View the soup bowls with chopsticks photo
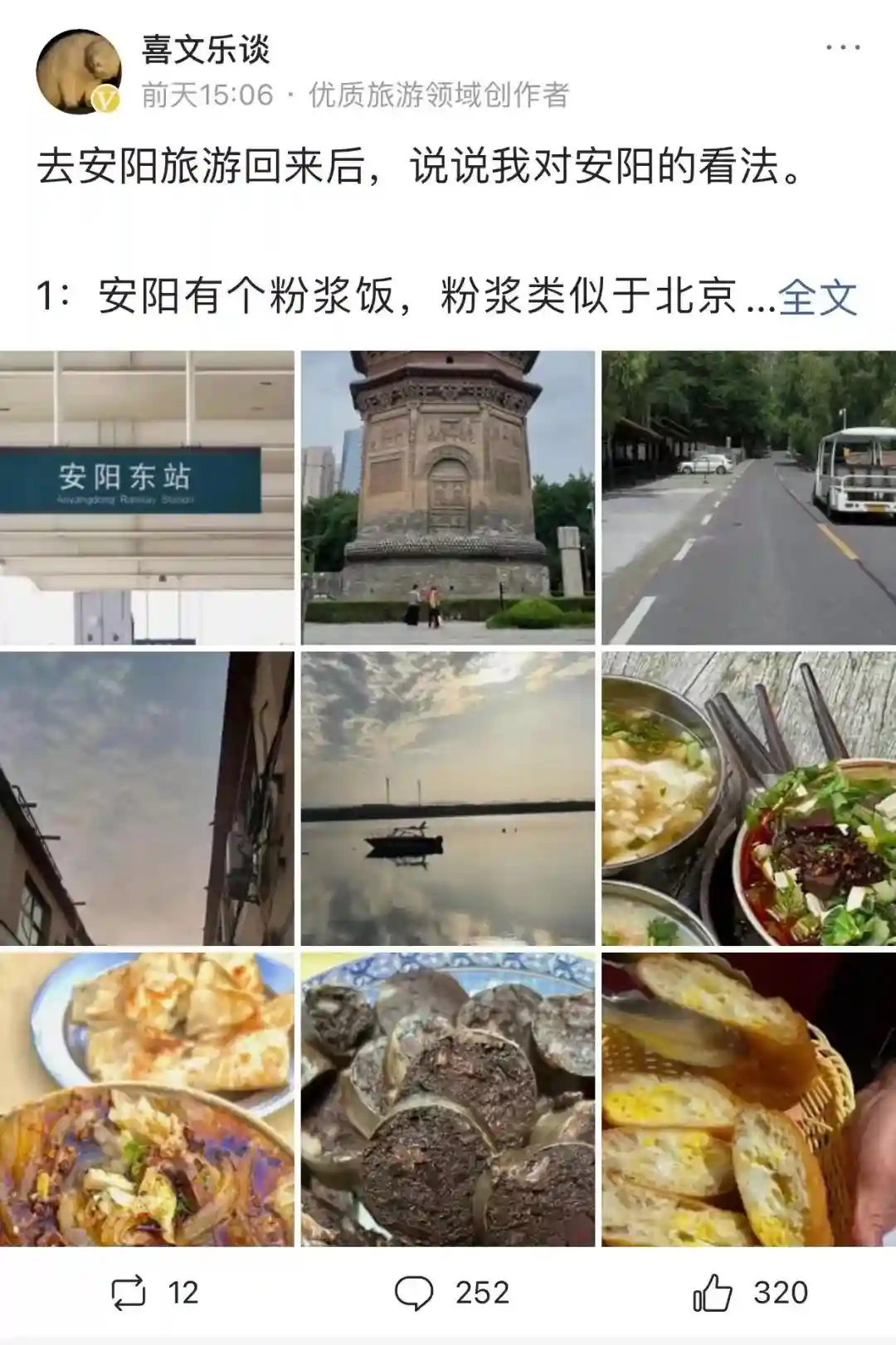The height and width of the screenshot is (1345, 896). 748,798
